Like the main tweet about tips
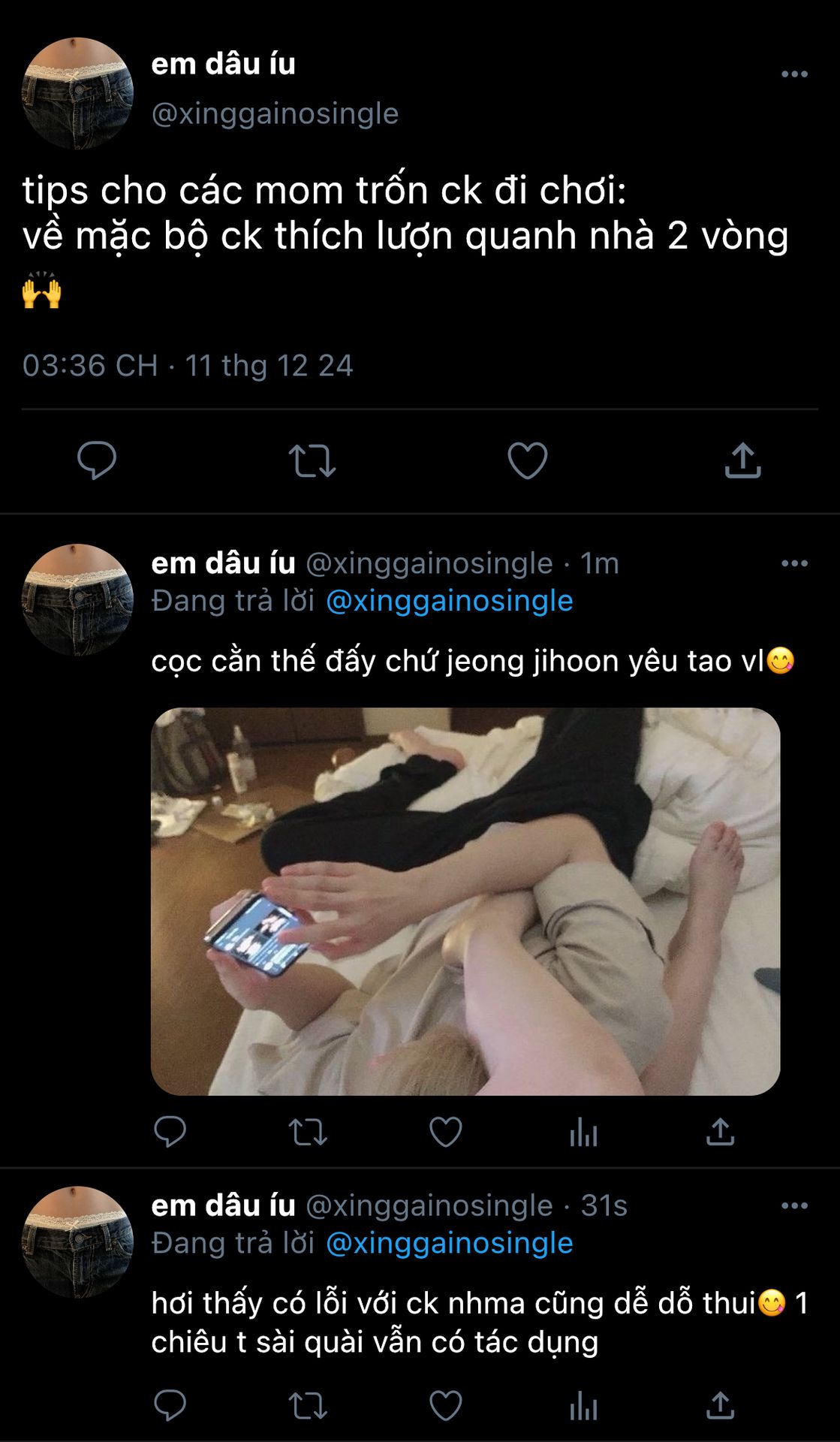 point(528,460)
